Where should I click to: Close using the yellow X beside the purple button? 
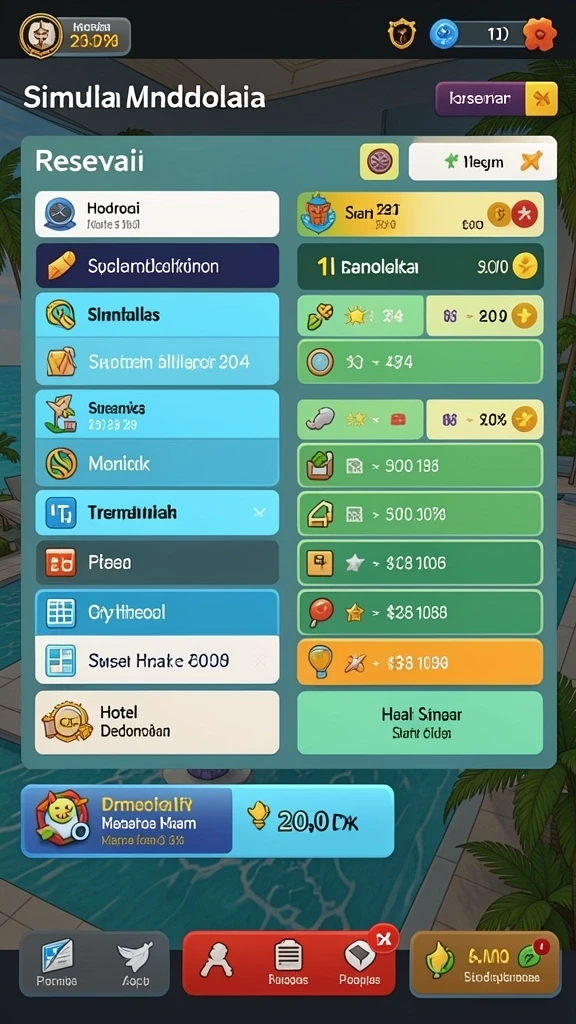(x=541, y=99)
